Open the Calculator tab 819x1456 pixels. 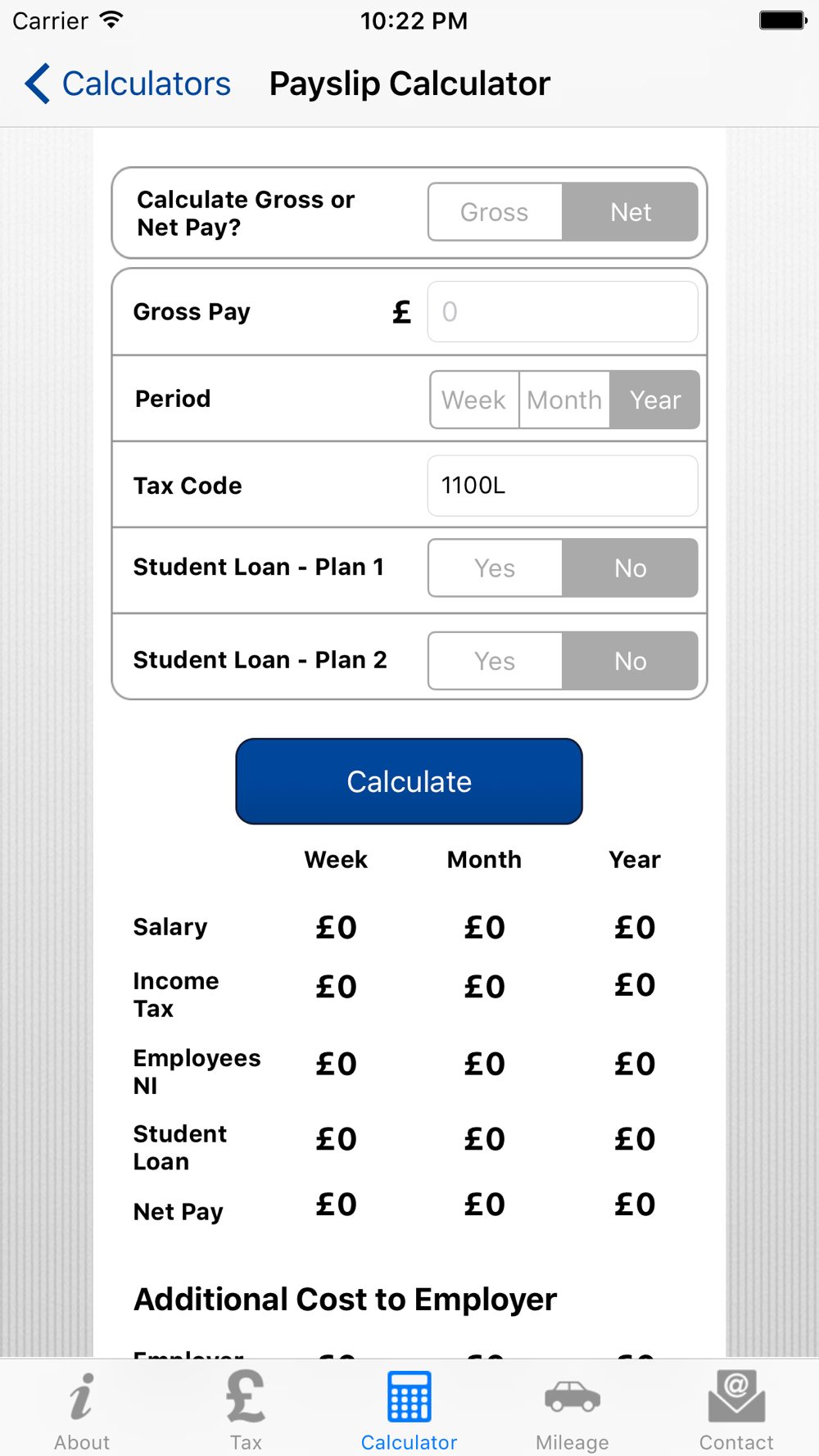[409, 1410]
